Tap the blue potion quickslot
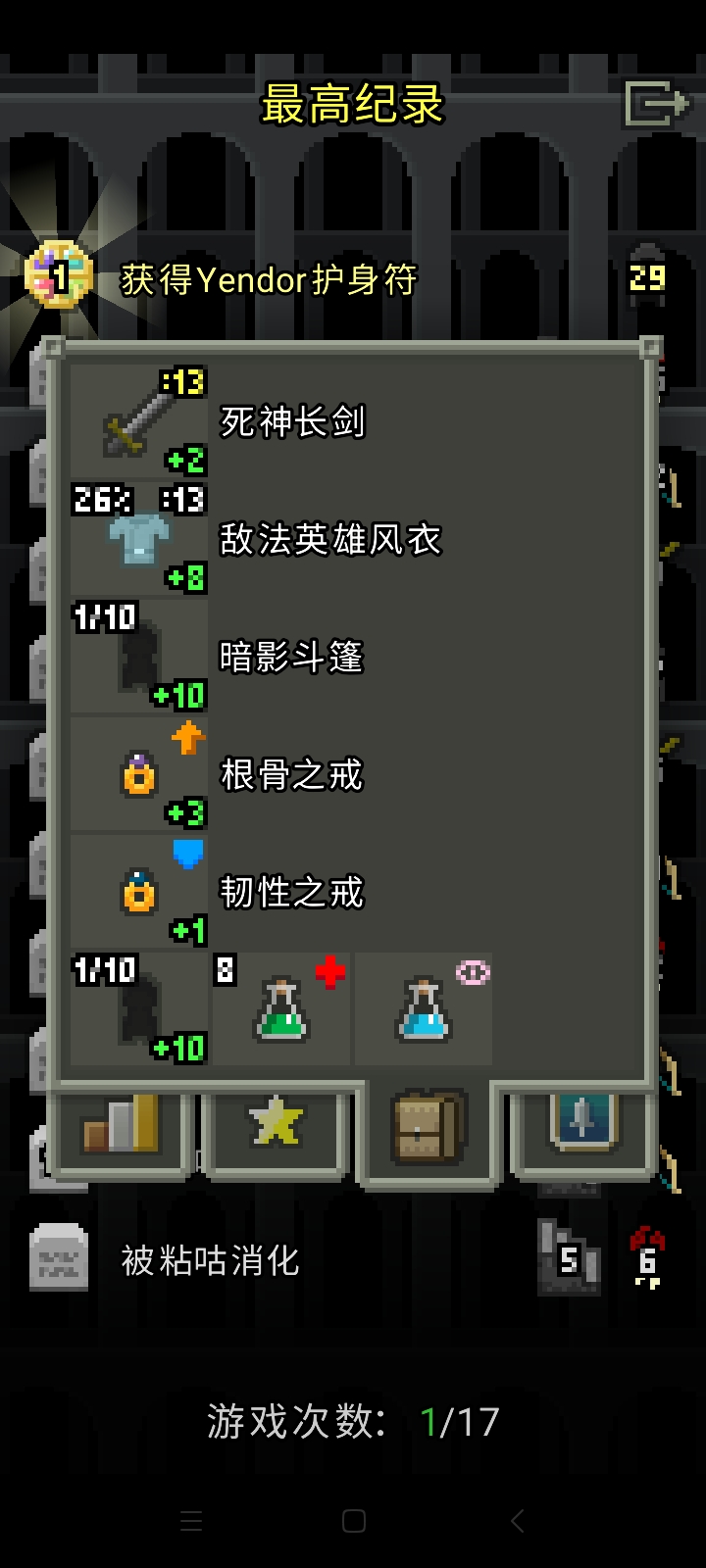Image resolution: width=706 pixels, height=1568 pixels. 423,1009
